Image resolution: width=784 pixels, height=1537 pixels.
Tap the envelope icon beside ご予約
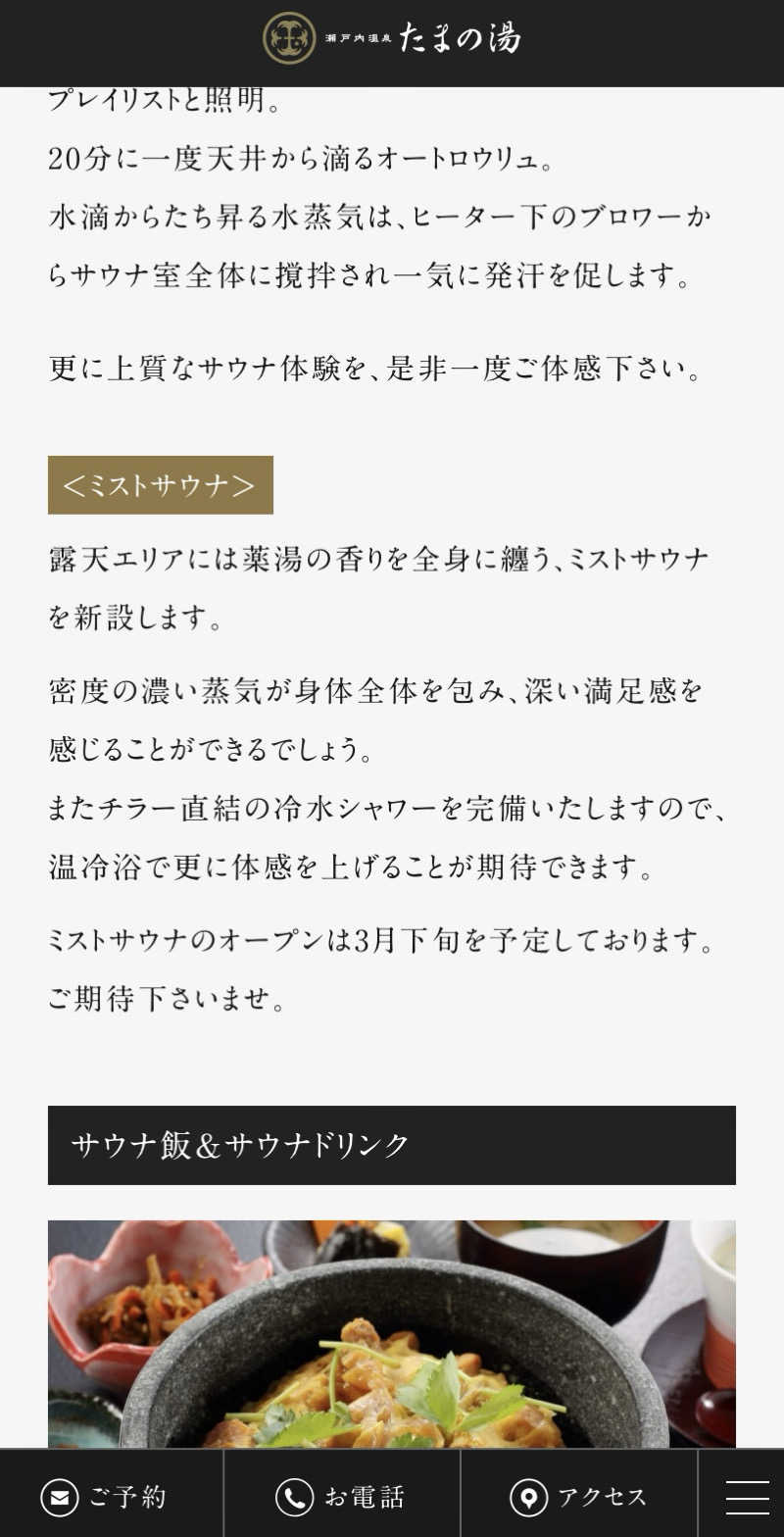pyautogui.click(x=61, y=1497)
